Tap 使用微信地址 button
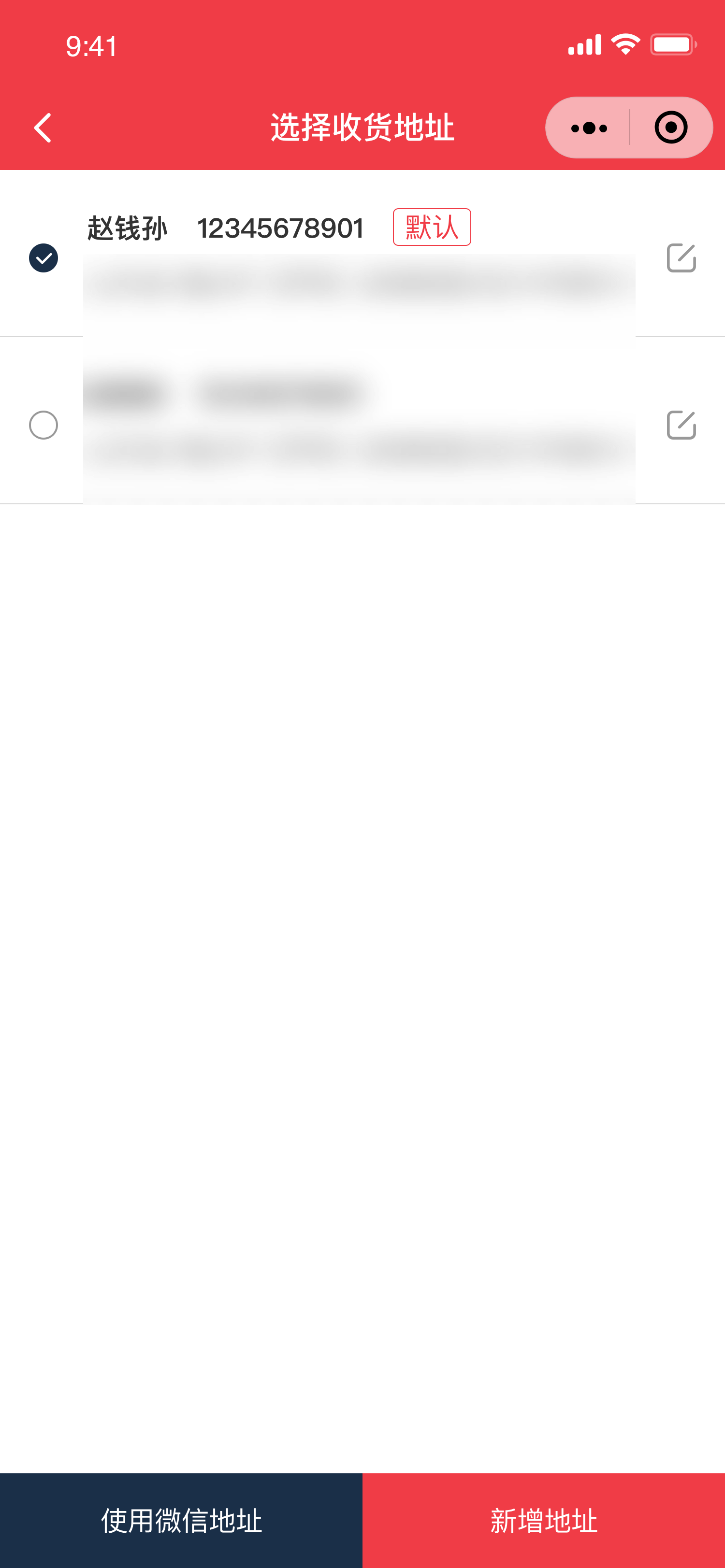The width and height of the screenshot is (725, 1568). coord(181,1521)
